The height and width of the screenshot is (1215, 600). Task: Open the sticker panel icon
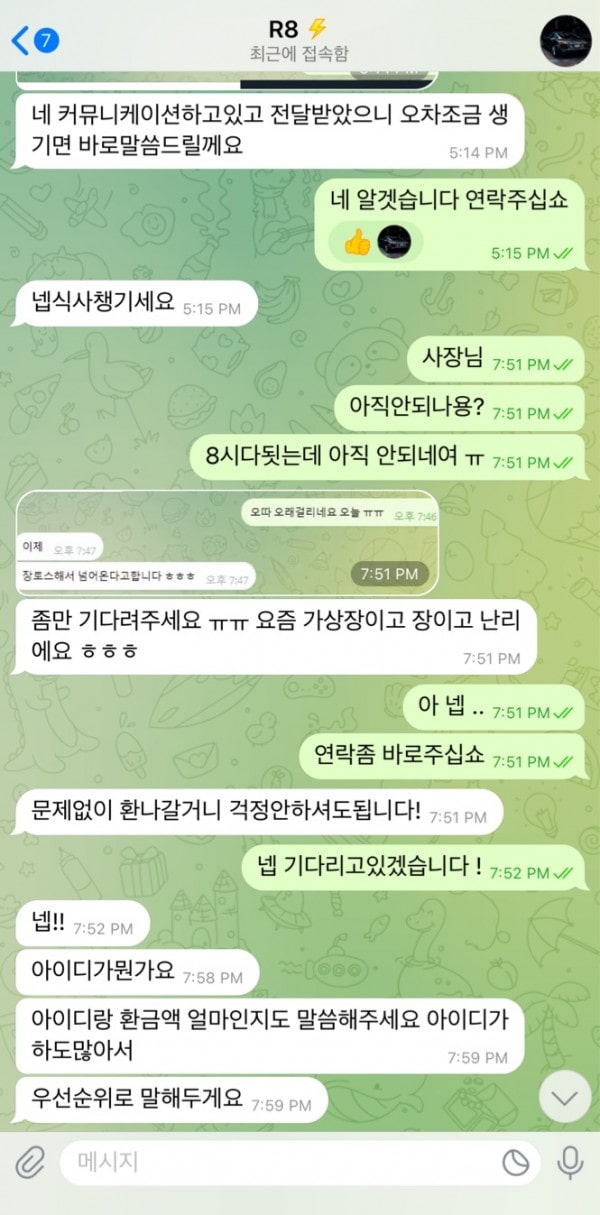[515, 1162]
